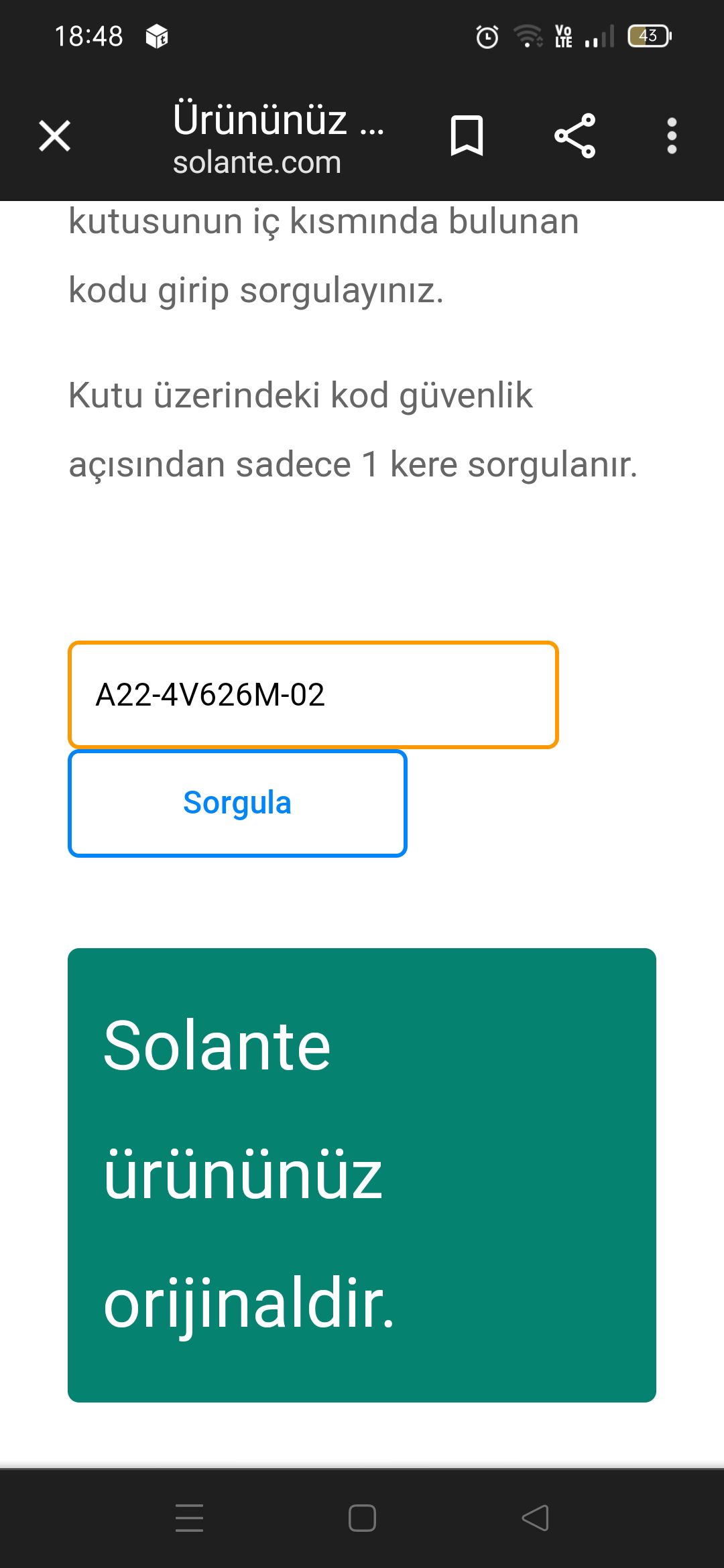Screen dimensions: 724x1568
Task: Bookmark this page
Action: [x=467, y=135]
